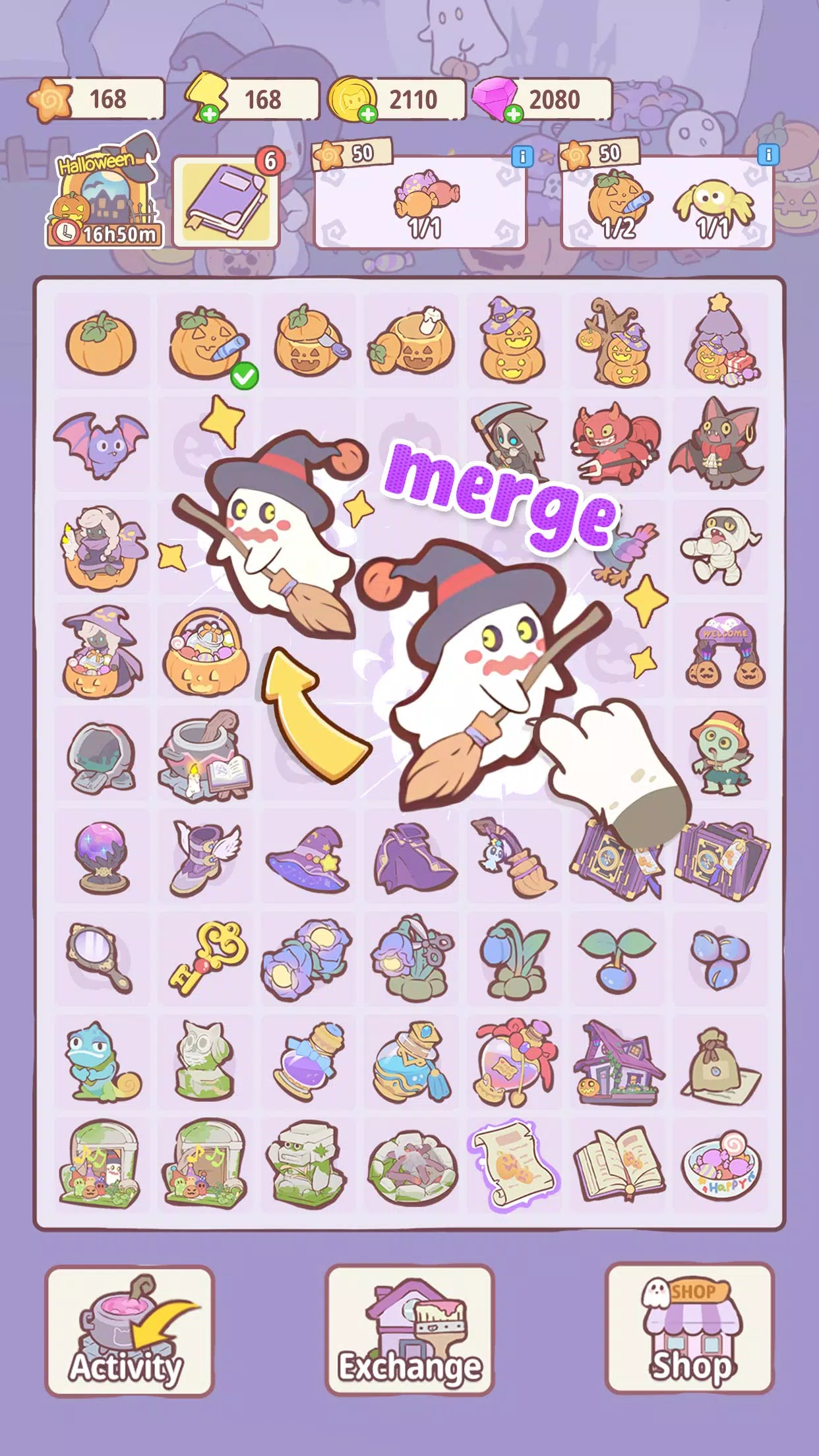The height and width of the screenshot is (1456, 819).
Task: Select the golden key item
Action: (206, 958)
